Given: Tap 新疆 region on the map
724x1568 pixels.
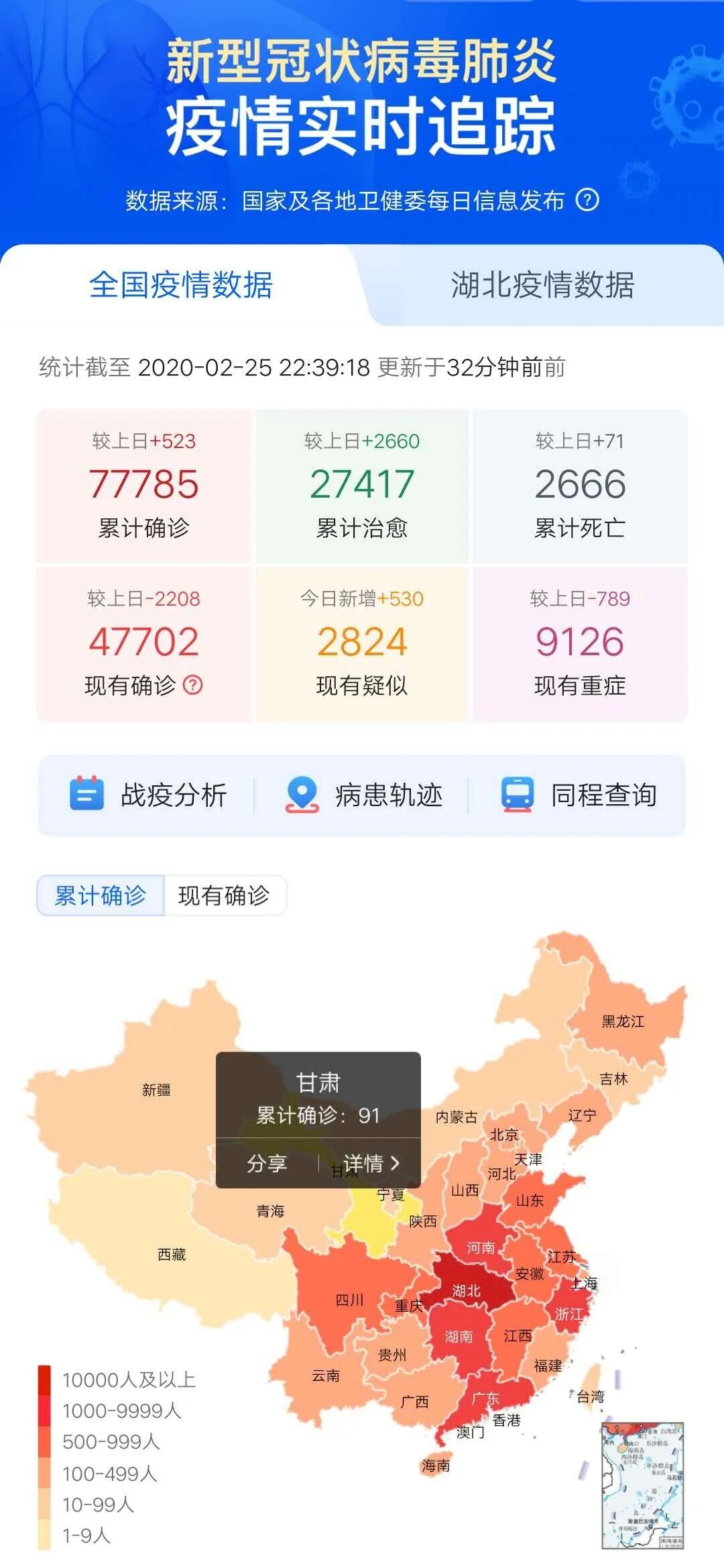Looking at the screenshot, I should (156, 1090).
